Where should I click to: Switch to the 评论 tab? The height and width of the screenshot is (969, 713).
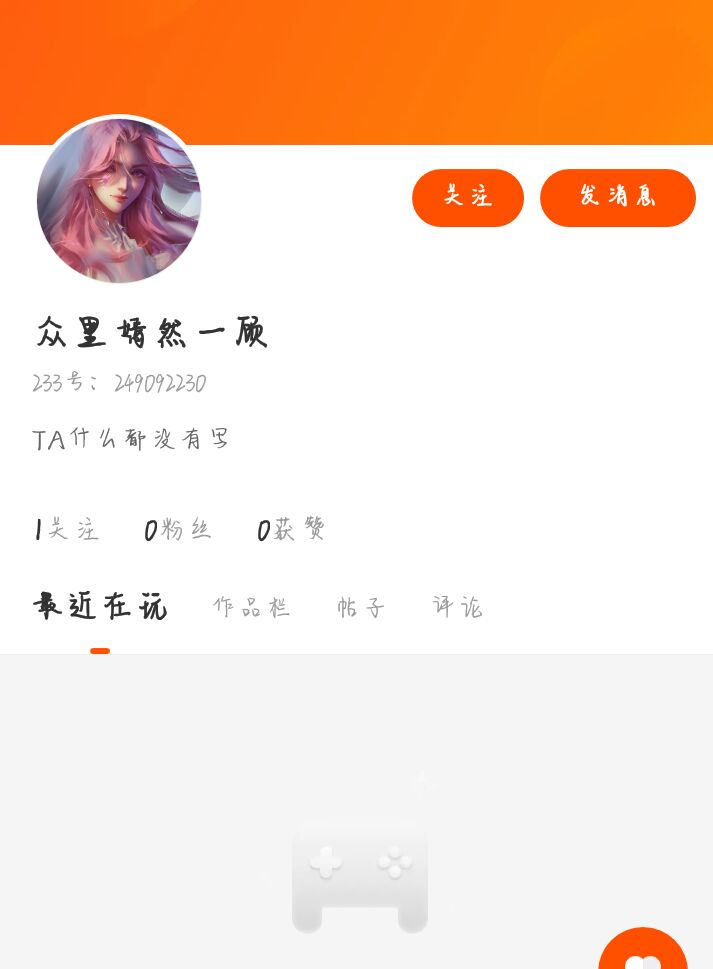point(457,607)
